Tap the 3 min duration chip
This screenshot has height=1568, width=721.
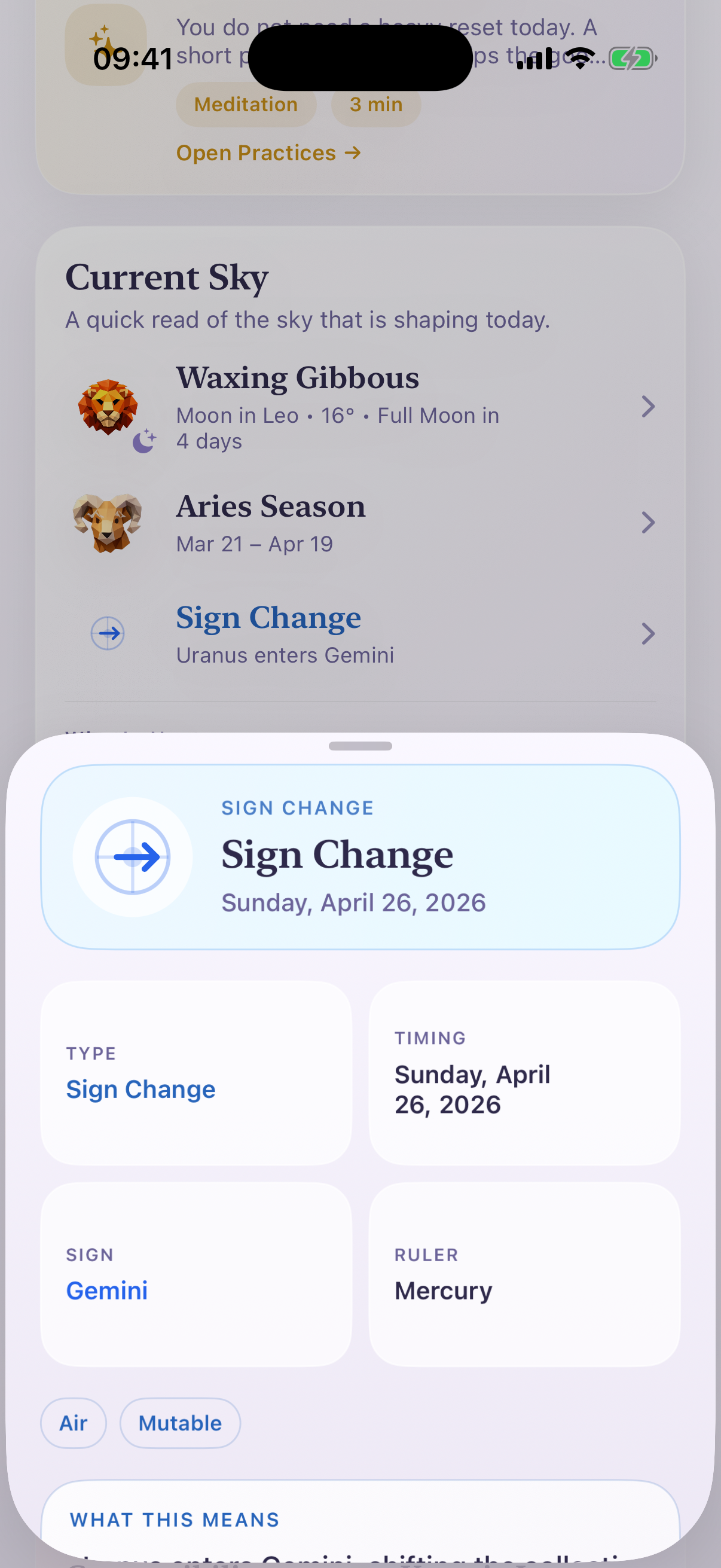[x=375, y=104]
